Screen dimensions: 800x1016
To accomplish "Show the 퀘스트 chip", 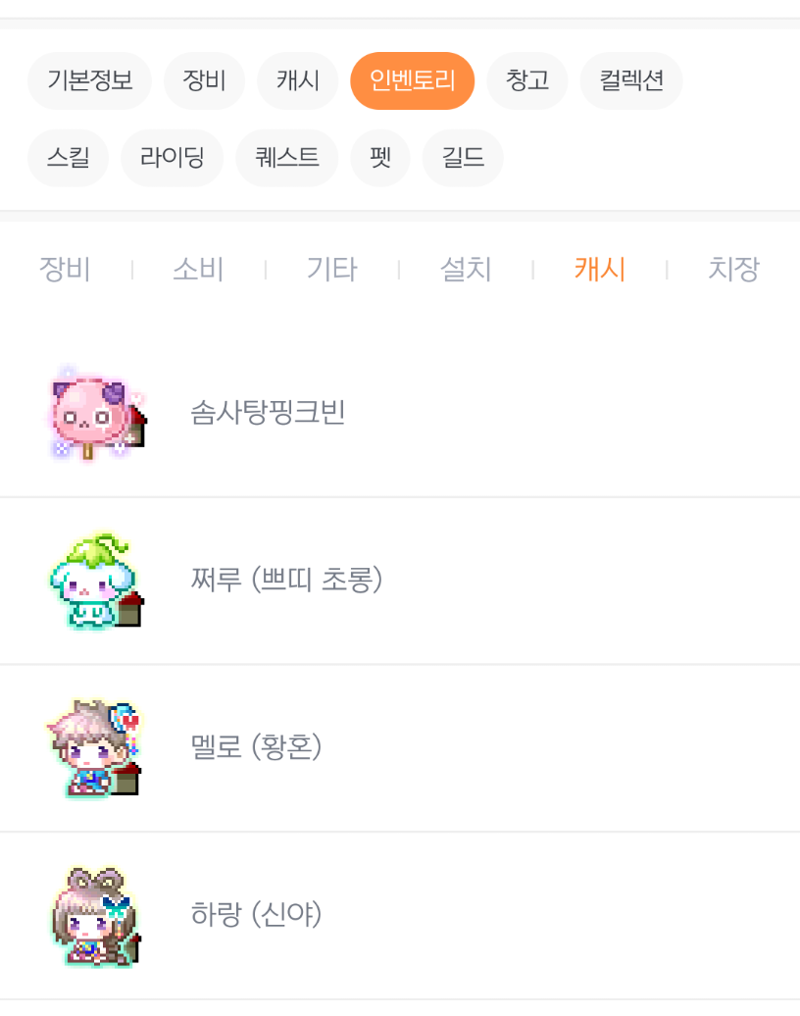I will pyautogui.click(x=287, y=158).
